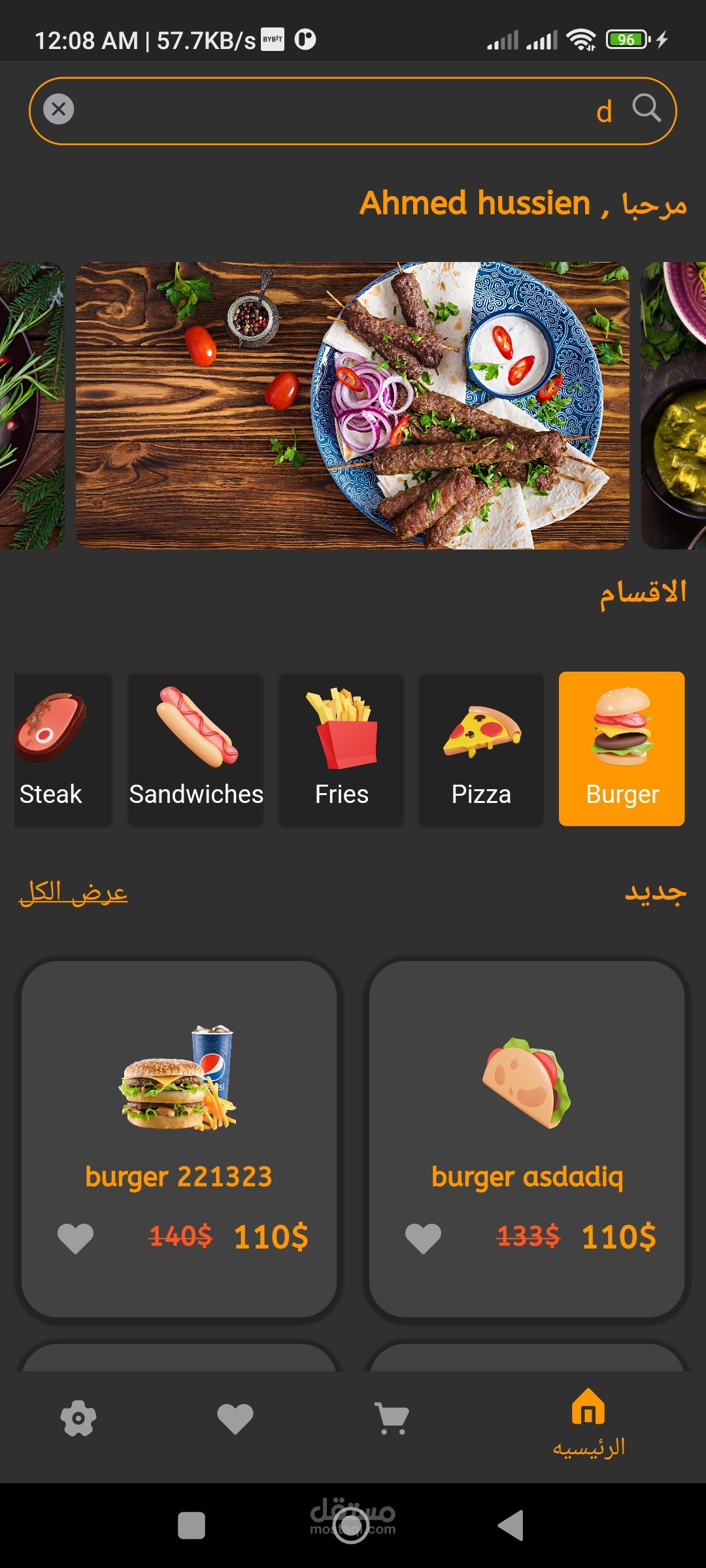706x1568 pixels.
Task: Open the burger asdadiq product card
Action: (526, 1111)
